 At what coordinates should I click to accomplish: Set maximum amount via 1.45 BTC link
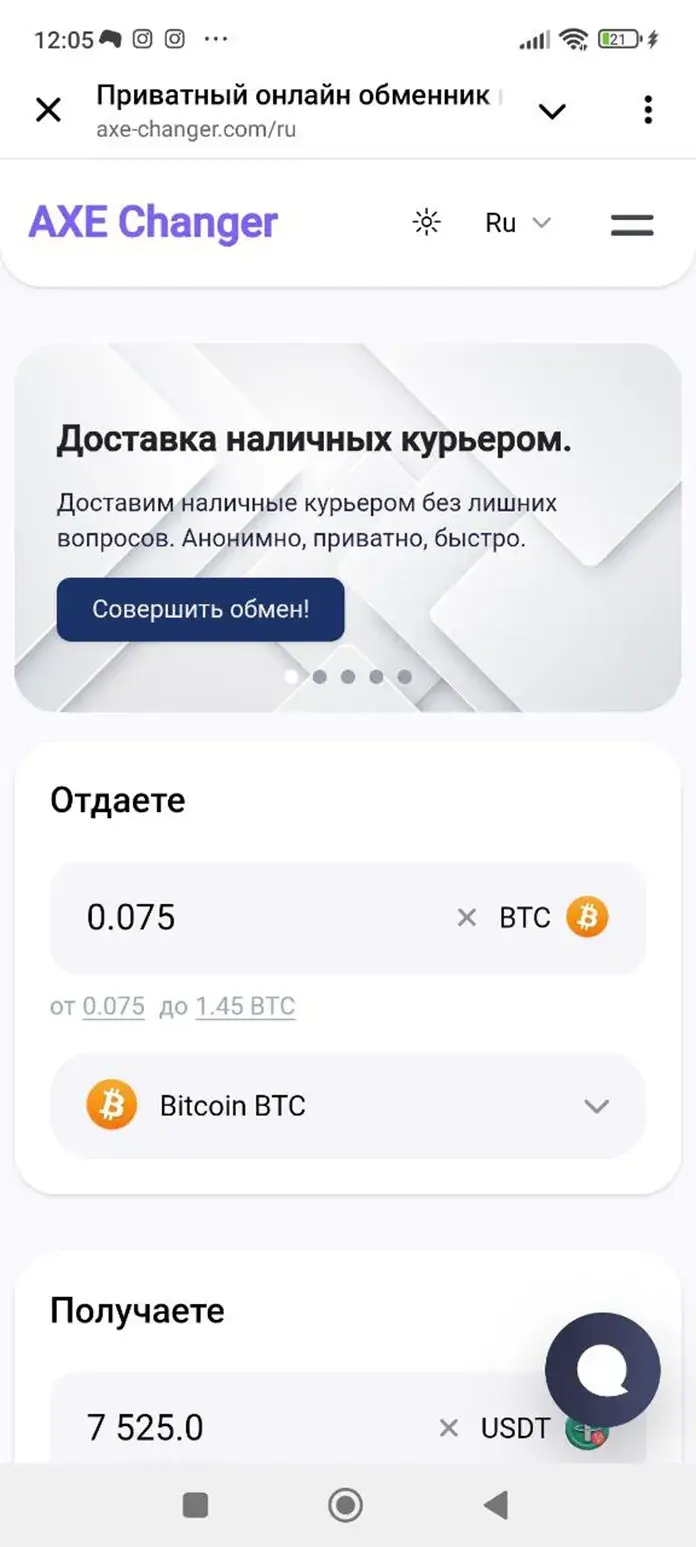[245, 1006]
